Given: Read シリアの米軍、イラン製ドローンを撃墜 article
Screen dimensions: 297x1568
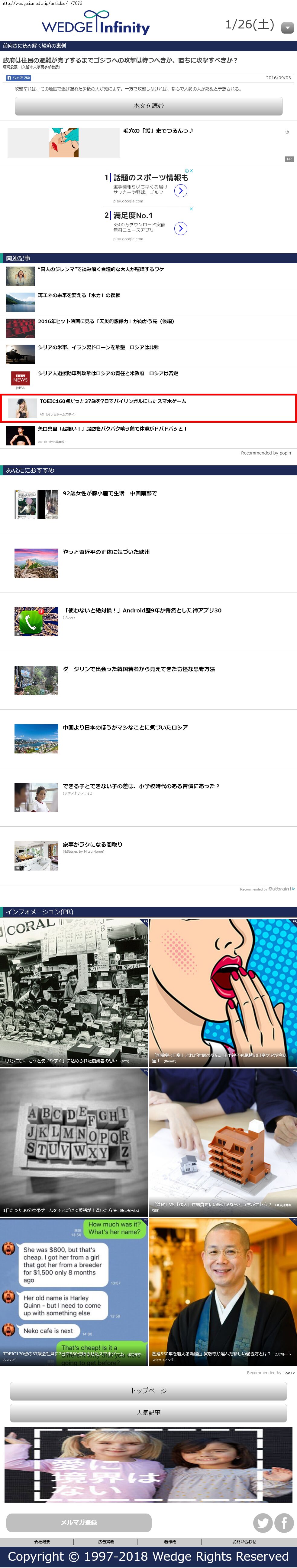Looking at the screenshot, I should (x=98, y=348).
